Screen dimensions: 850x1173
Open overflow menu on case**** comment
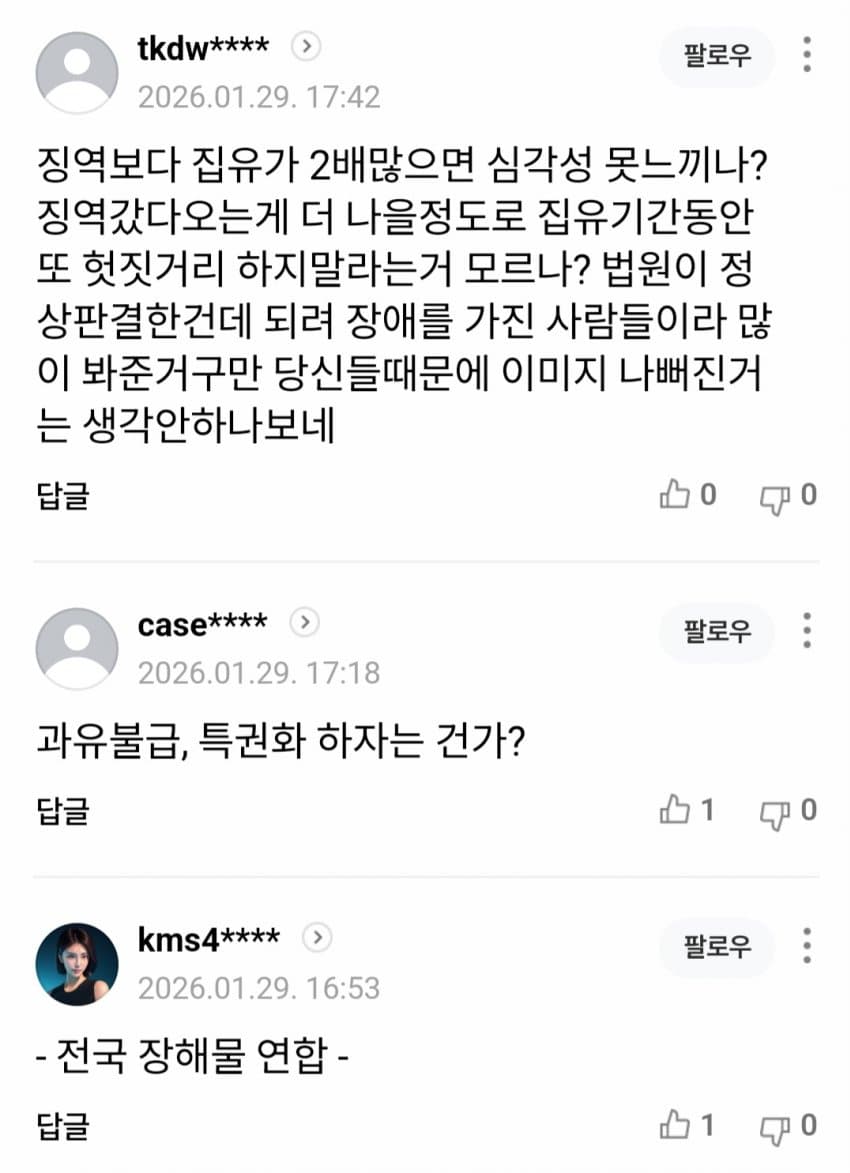coord(807,632)
